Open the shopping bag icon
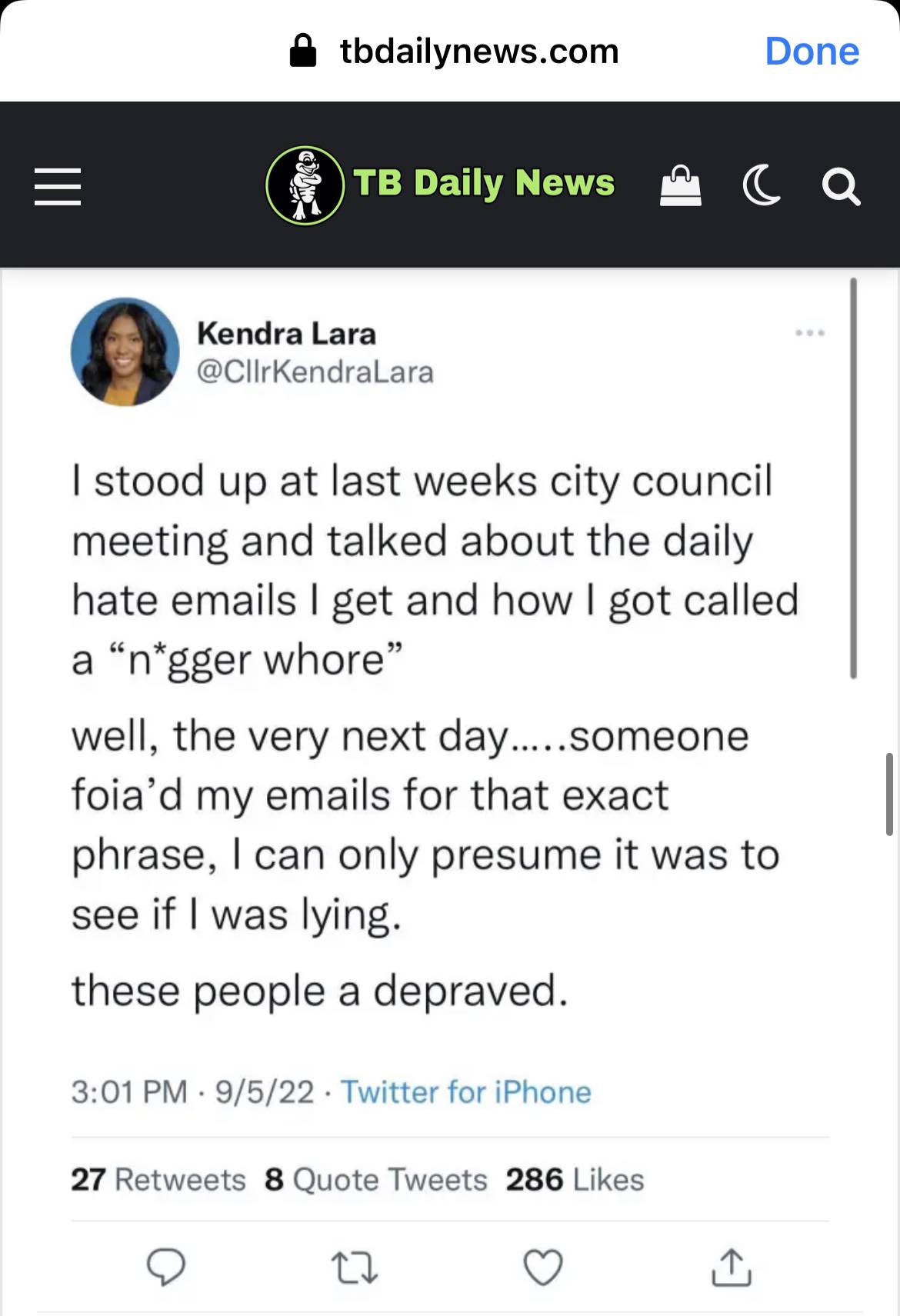This screenshot has height=1316, width=900. pos(681,186)
